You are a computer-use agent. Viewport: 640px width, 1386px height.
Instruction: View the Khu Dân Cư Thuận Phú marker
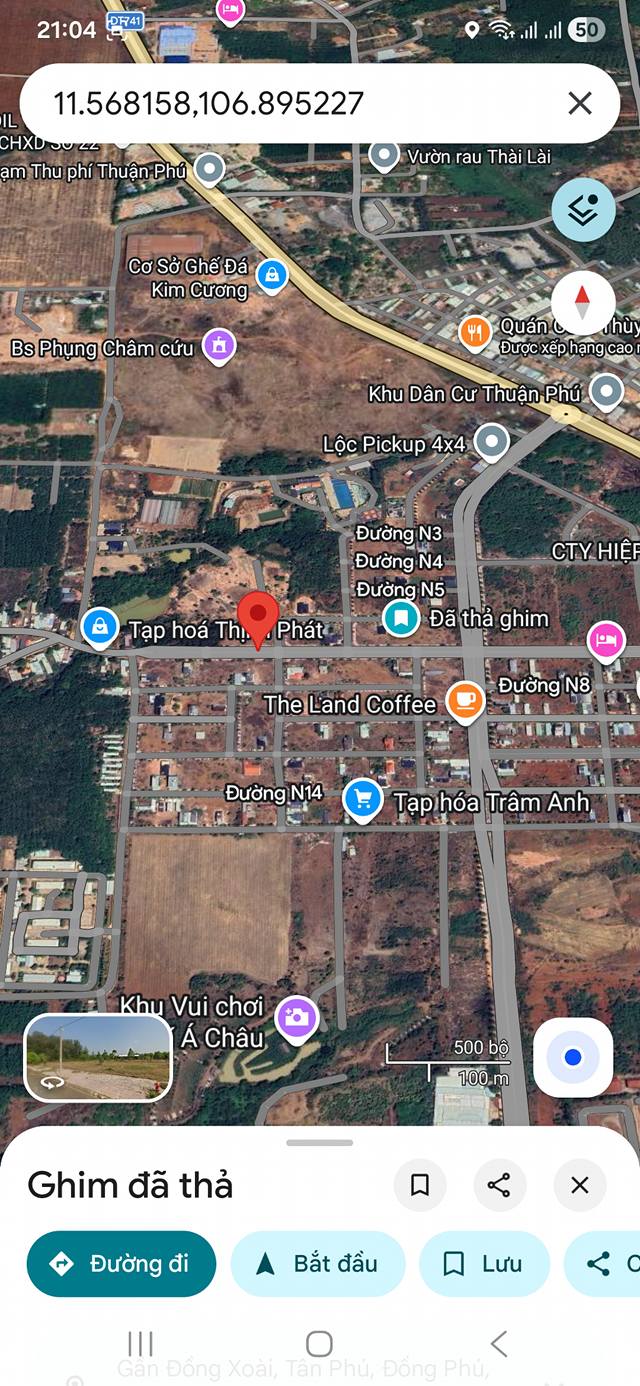(x=606, y=392)
